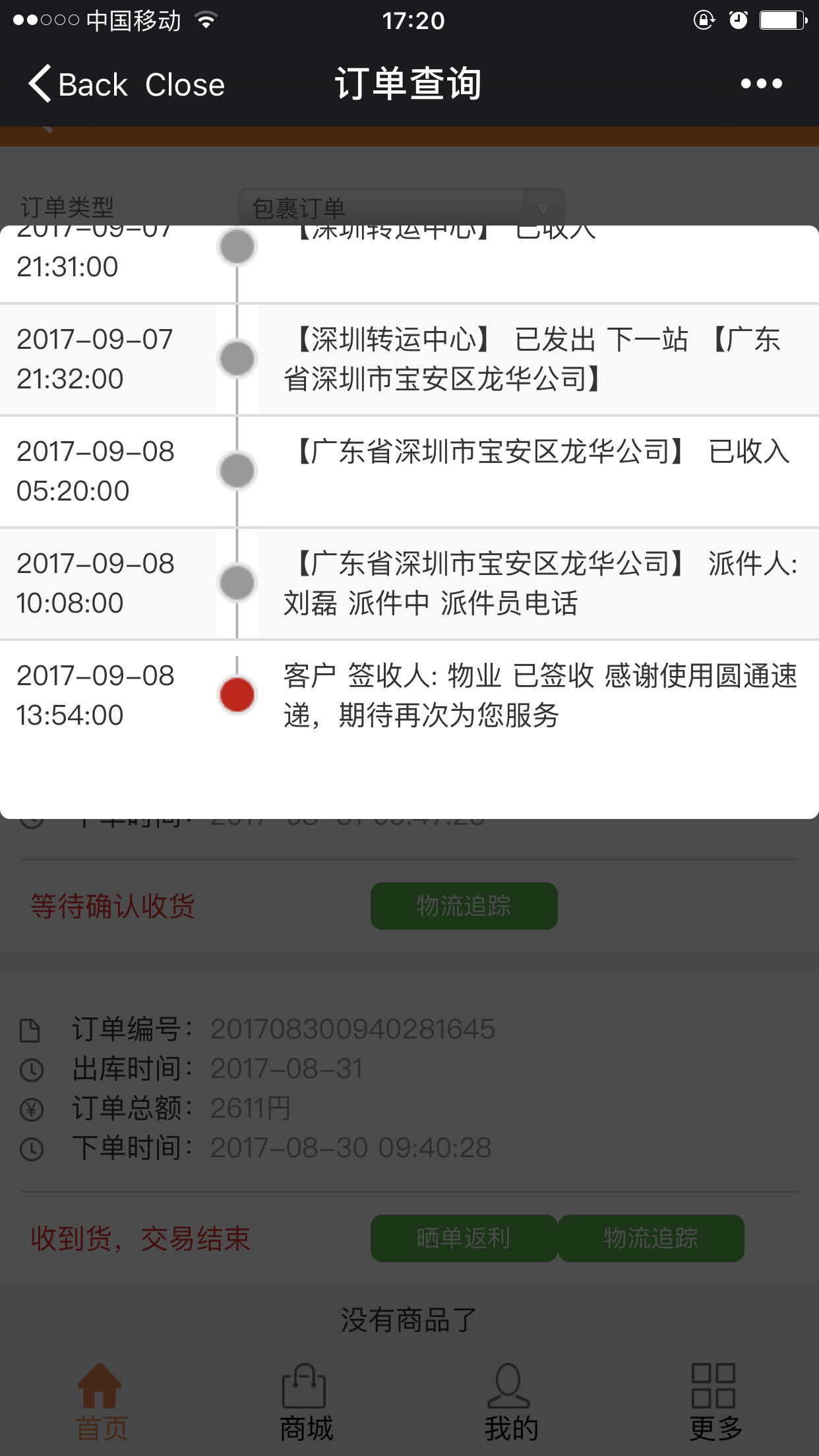Tap the 晒单返利 button

click(464, 1238)
